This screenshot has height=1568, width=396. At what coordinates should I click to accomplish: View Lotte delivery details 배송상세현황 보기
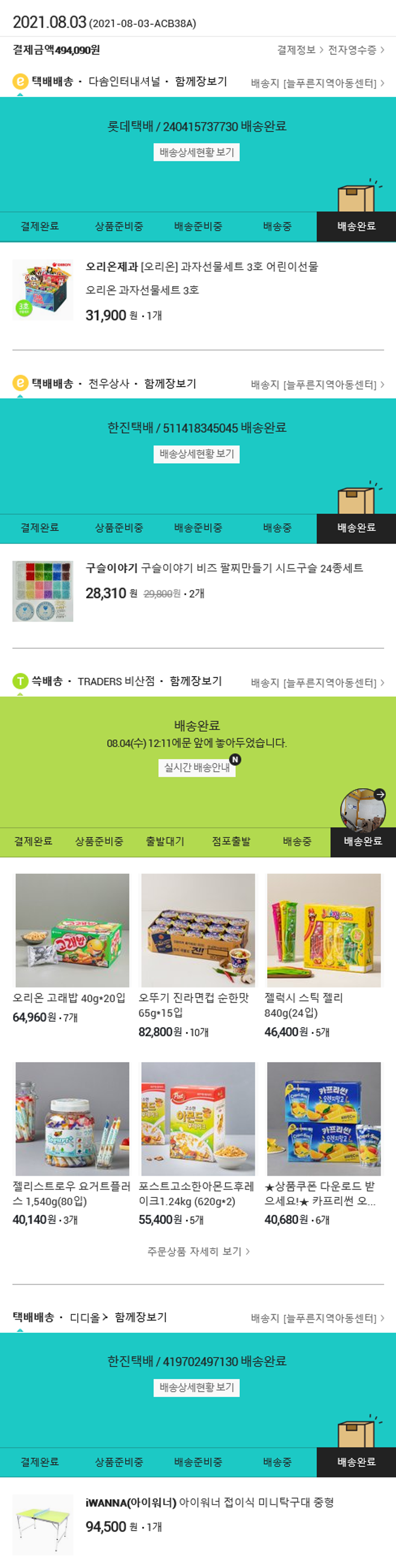click(196, 152)
